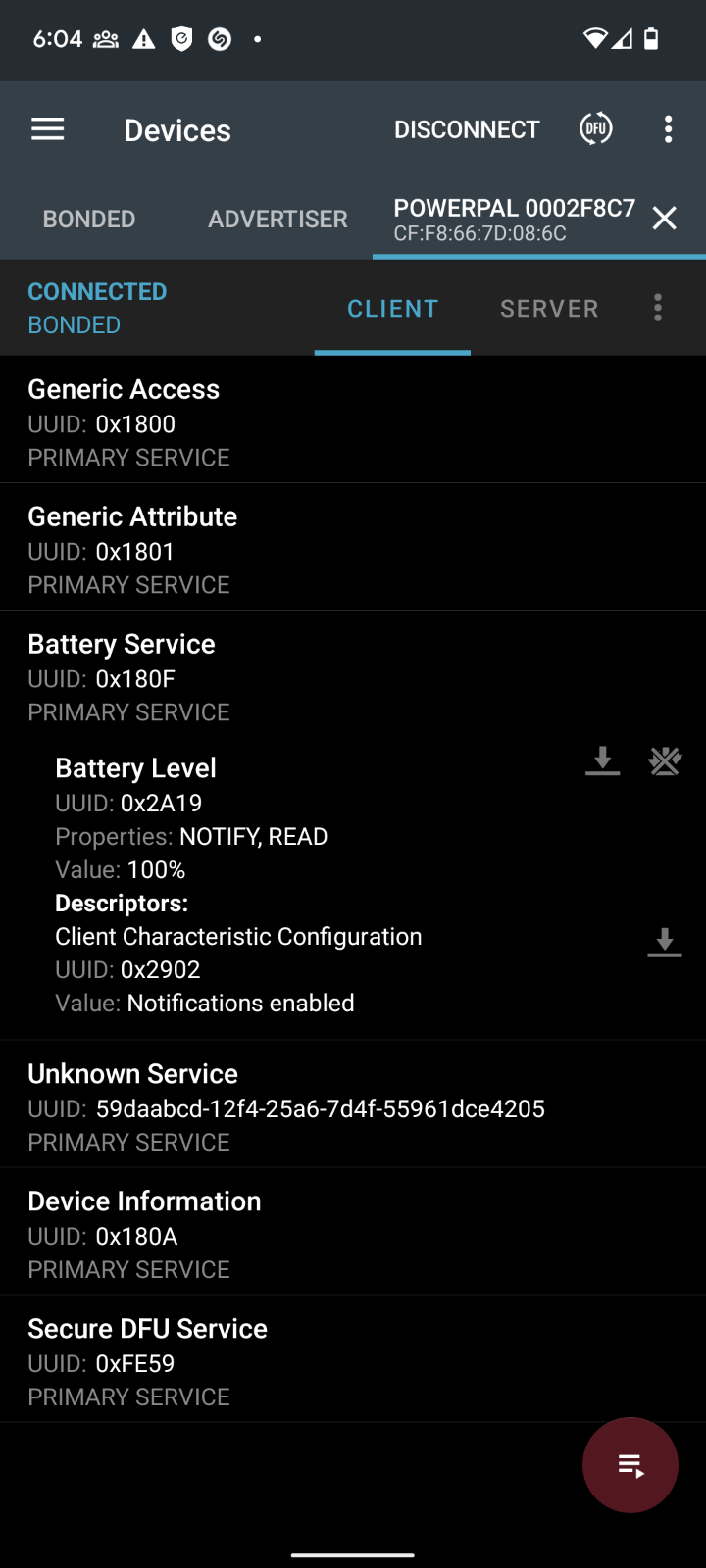Image resolution: width=706 pixels, height=1568 pixels.
Task: Expand the Device Information service
Action: coord(353,1231)
